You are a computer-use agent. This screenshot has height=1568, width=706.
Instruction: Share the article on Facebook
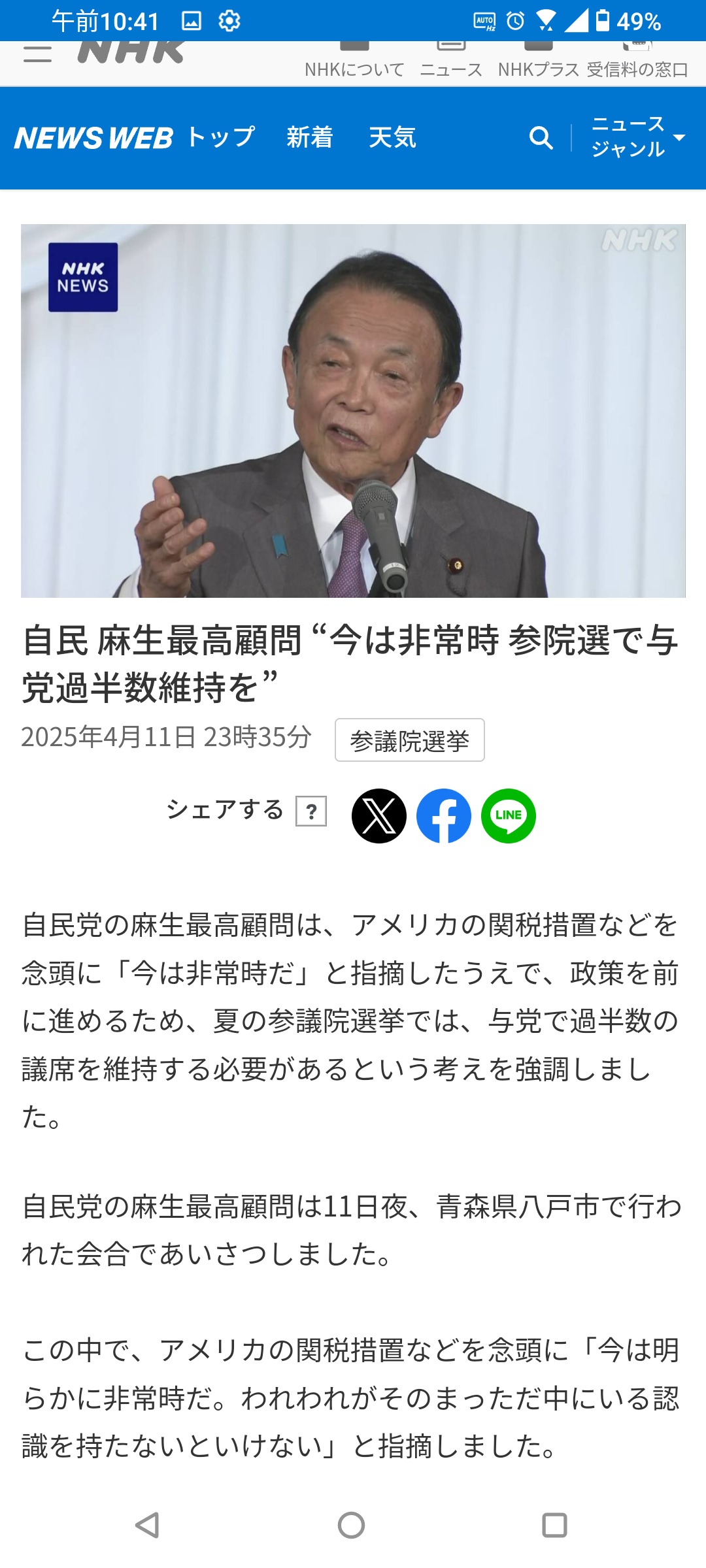444,816
